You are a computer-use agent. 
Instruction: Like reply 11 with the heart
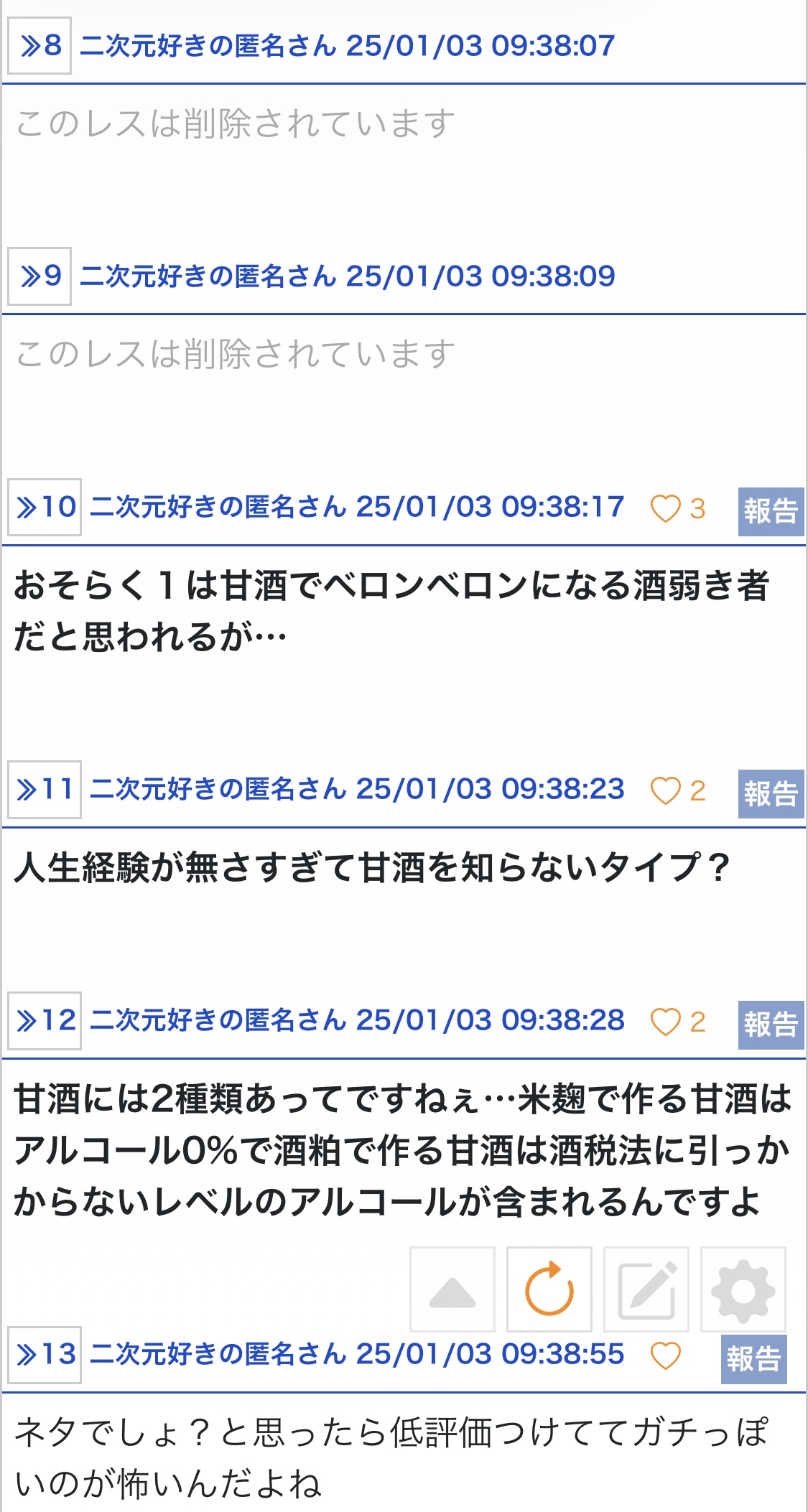(x=665, y=791)
